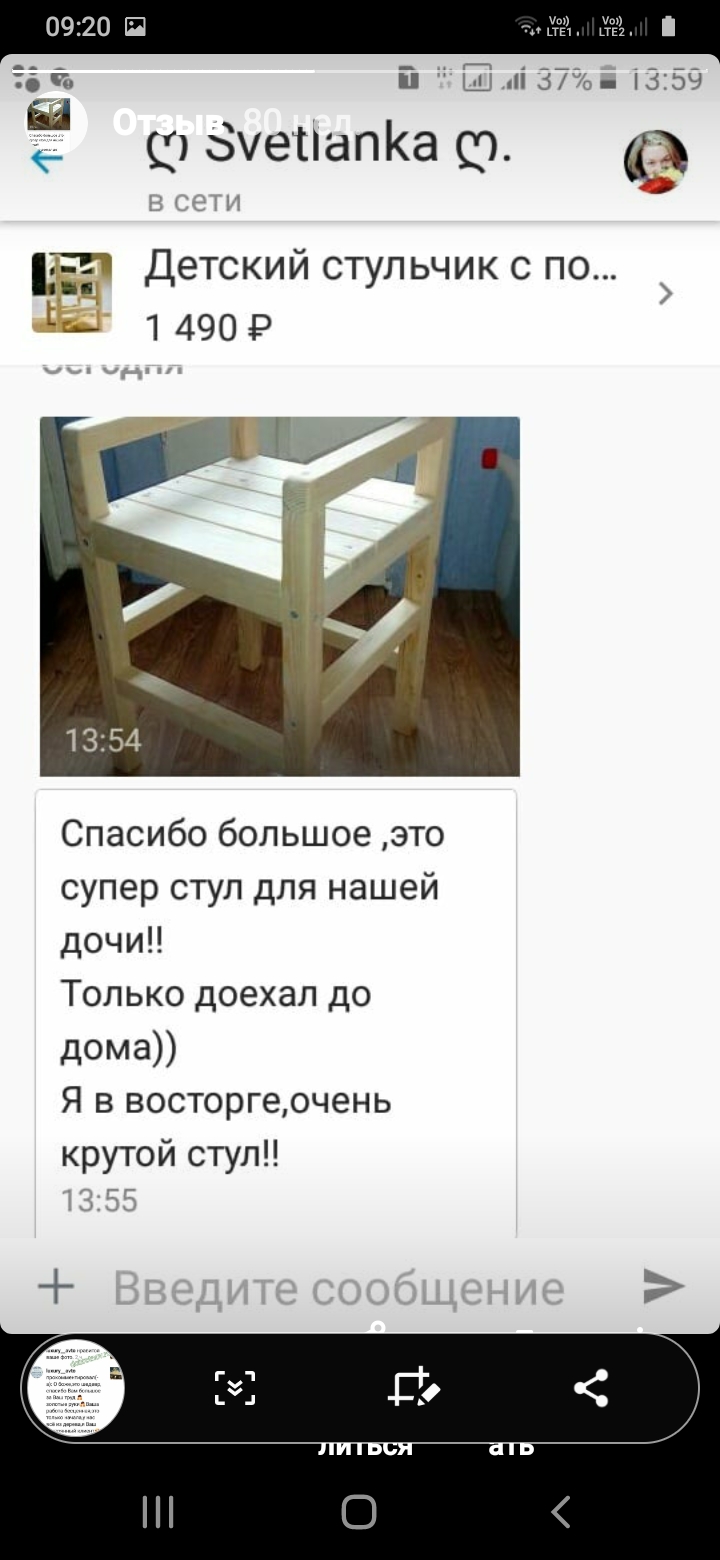Open the screenshot preview thumbnail
The width and height of the screenshot is (720, 1560).
pos(74,1388)
